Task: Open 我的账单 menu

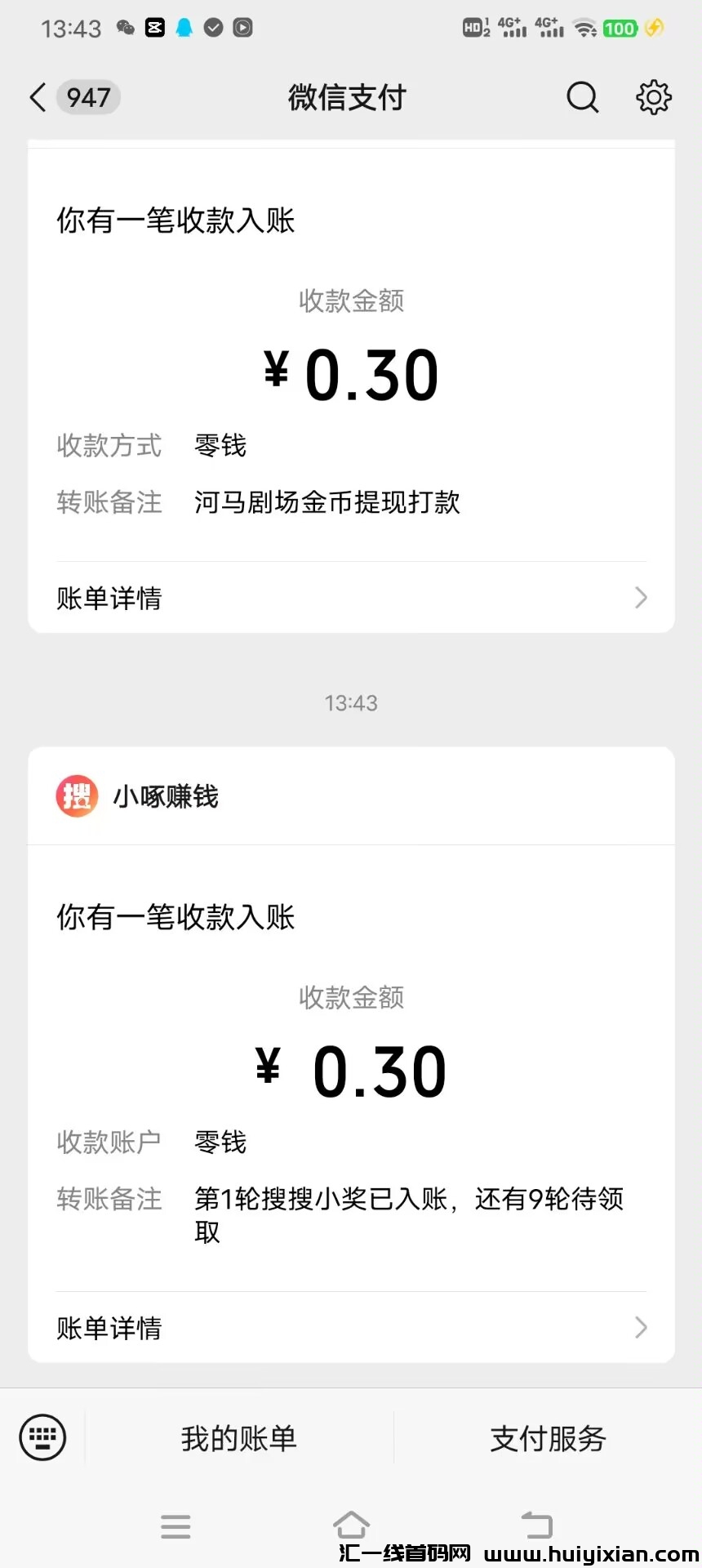Action: [x=238, y=1438]
